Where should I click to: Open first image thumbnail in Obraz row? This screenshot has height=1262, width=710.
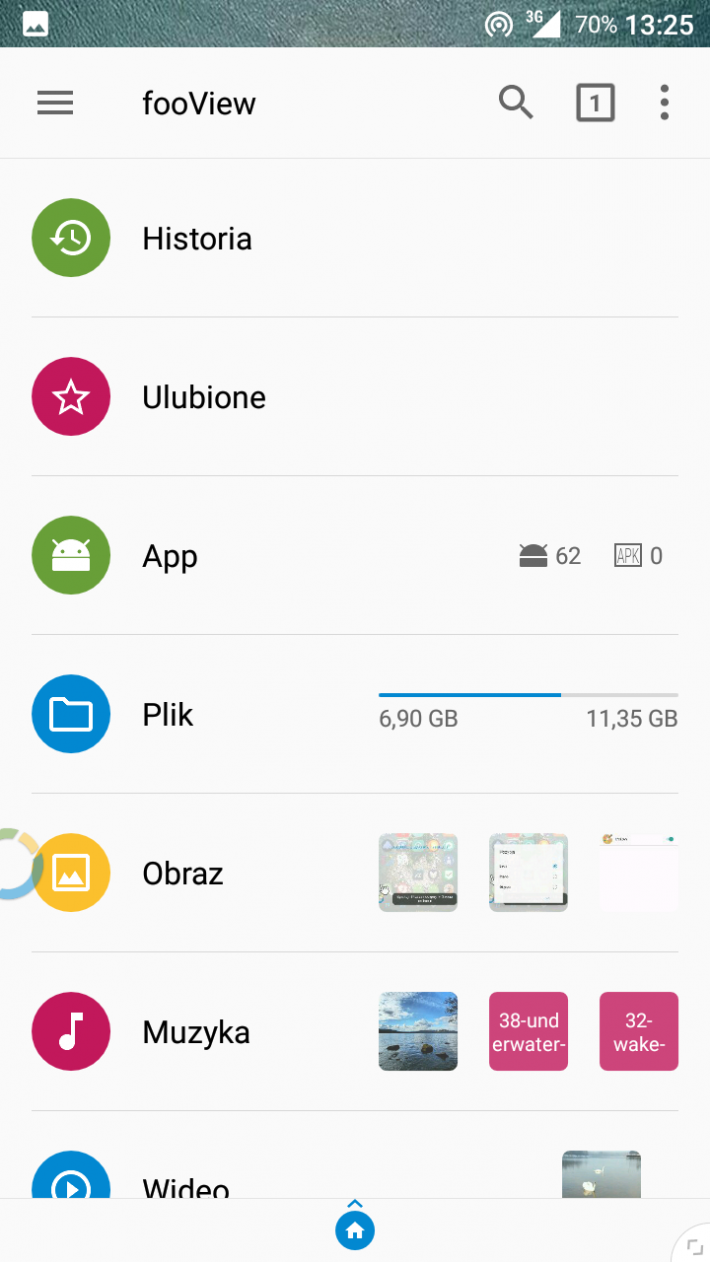click(418, 872)
